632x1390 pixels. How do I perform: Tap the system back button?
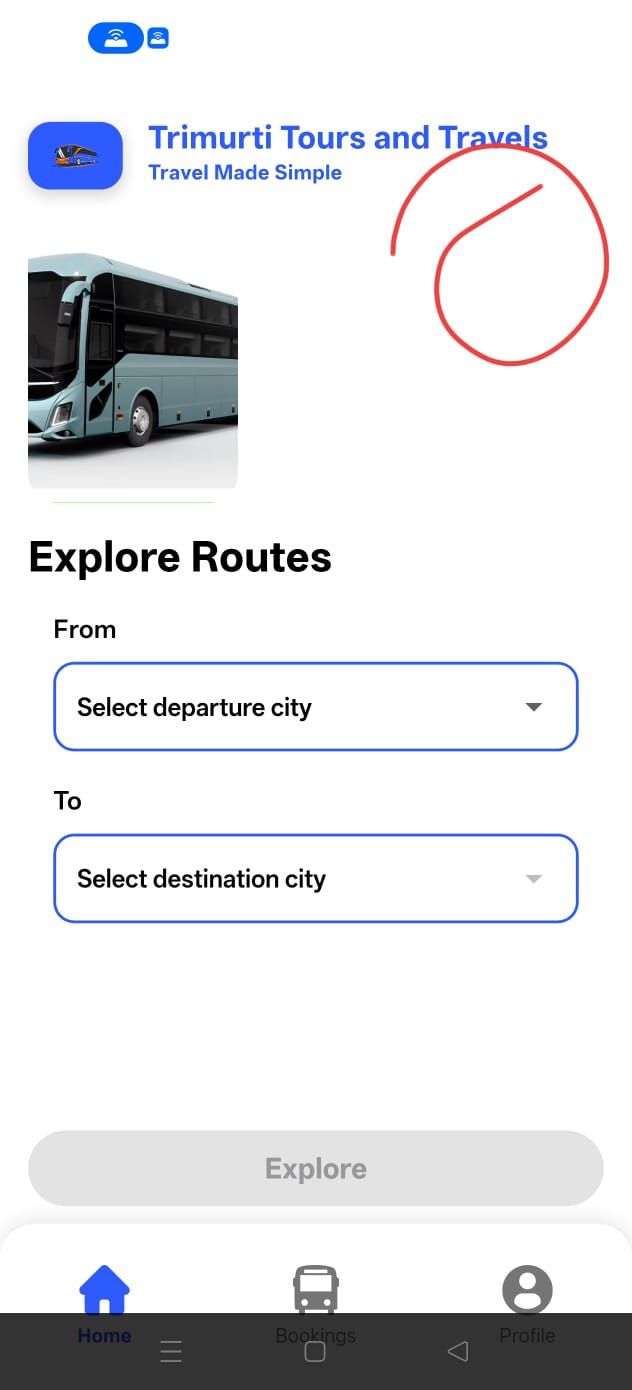pyautogui.click(x=458, y=1352)
